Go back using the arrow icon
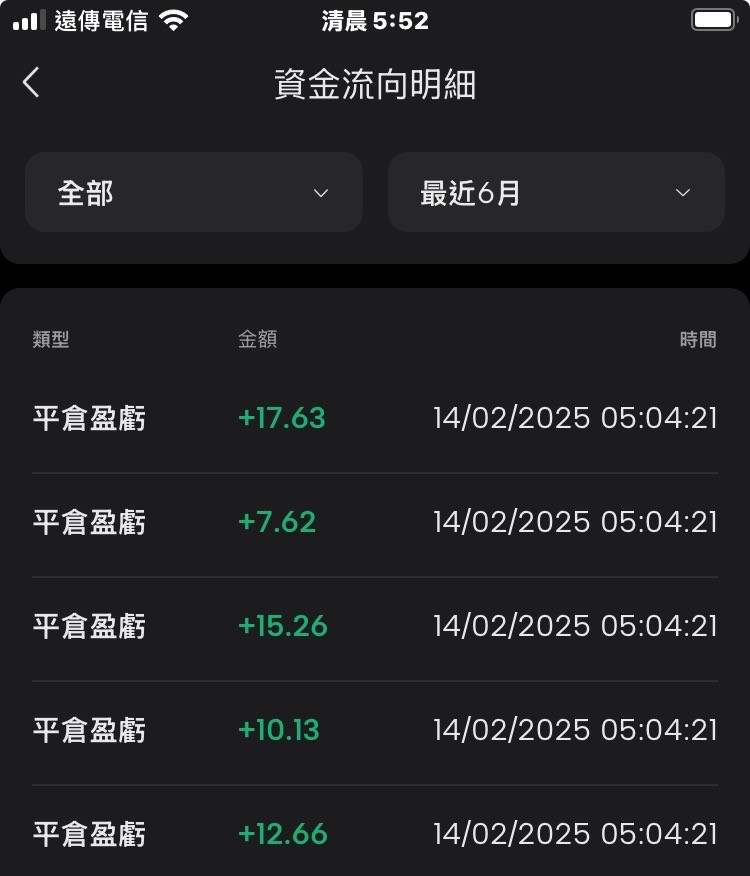750x876 pixels. point(31,83)
